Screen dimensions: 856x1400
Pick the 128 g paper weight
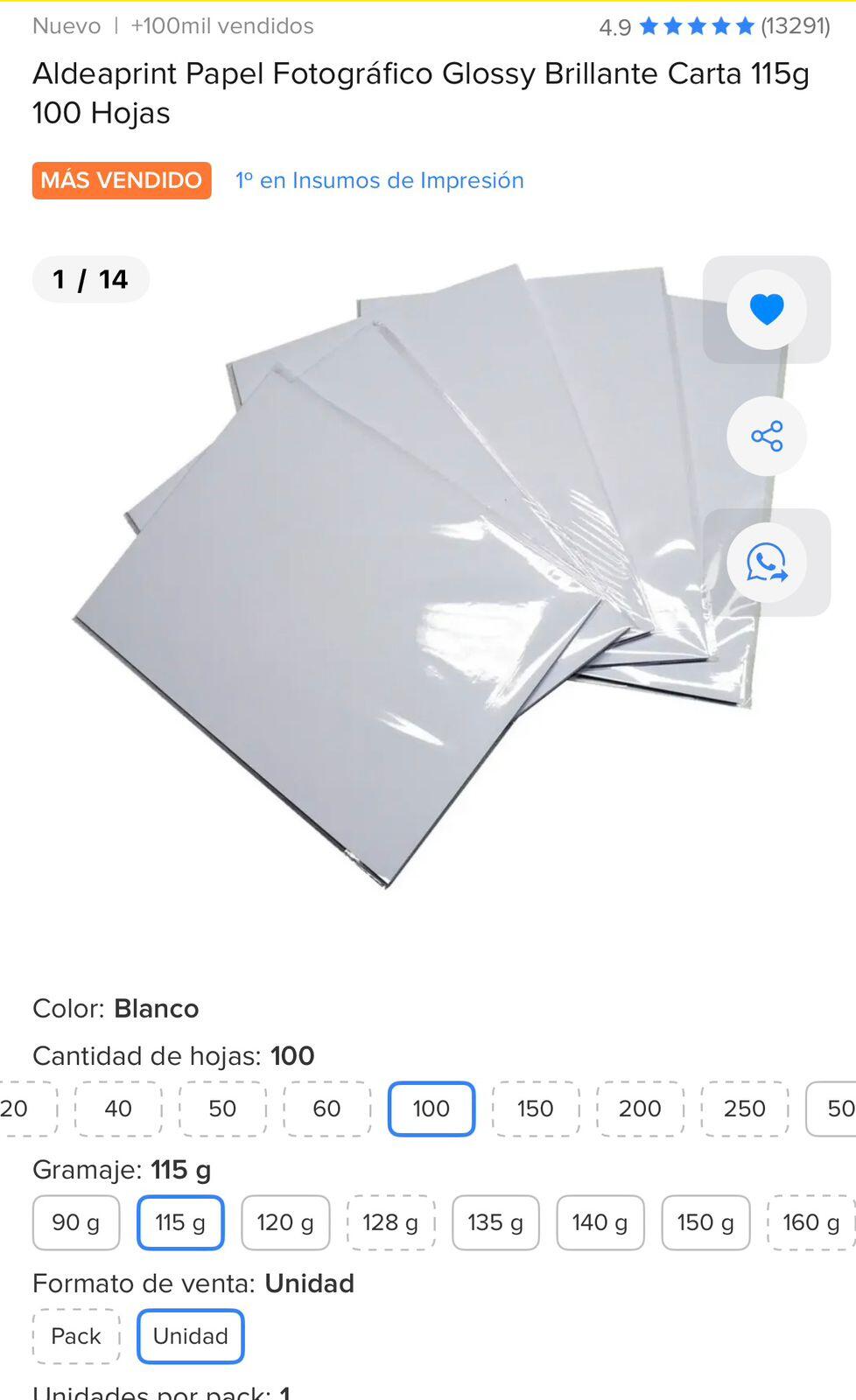390,1222
